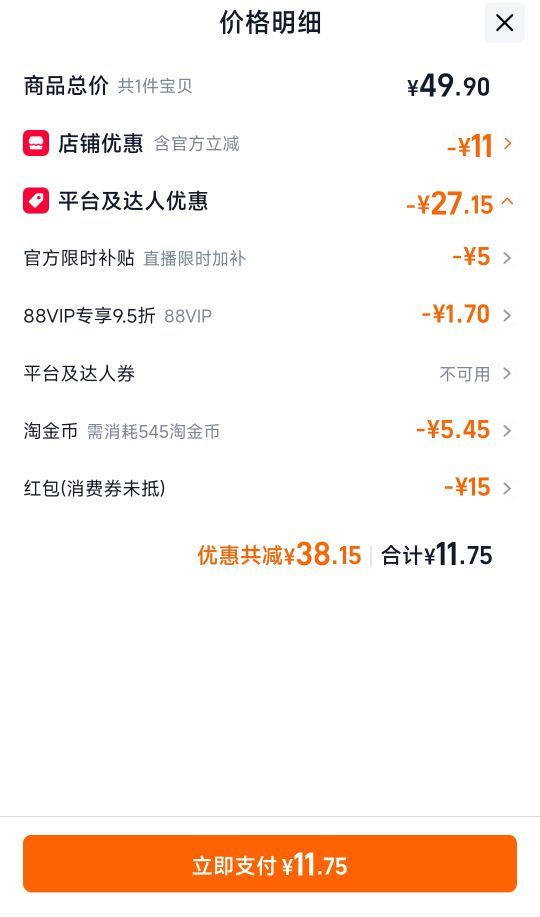Open the 88VIP专享9.5折 discount row
540x917 pixels.
tap(268, 315)
